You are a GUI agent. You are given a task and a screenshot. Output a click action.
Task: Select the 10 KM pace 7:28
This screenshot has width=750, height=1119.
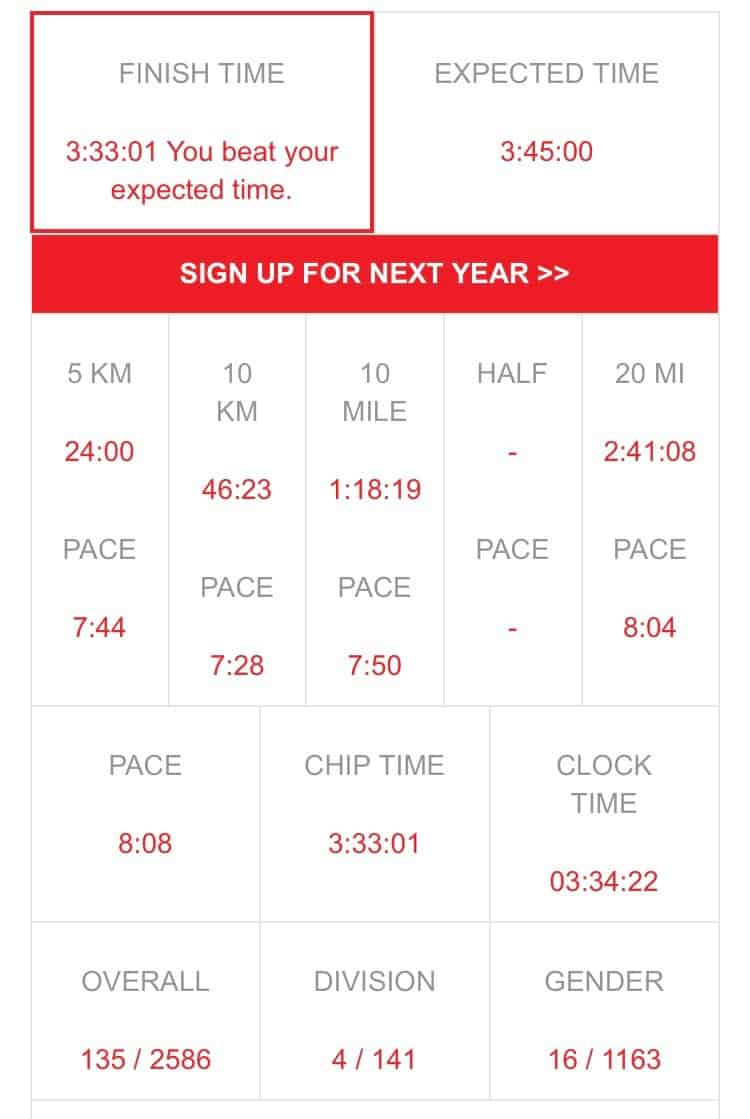(x=237, y=664)
